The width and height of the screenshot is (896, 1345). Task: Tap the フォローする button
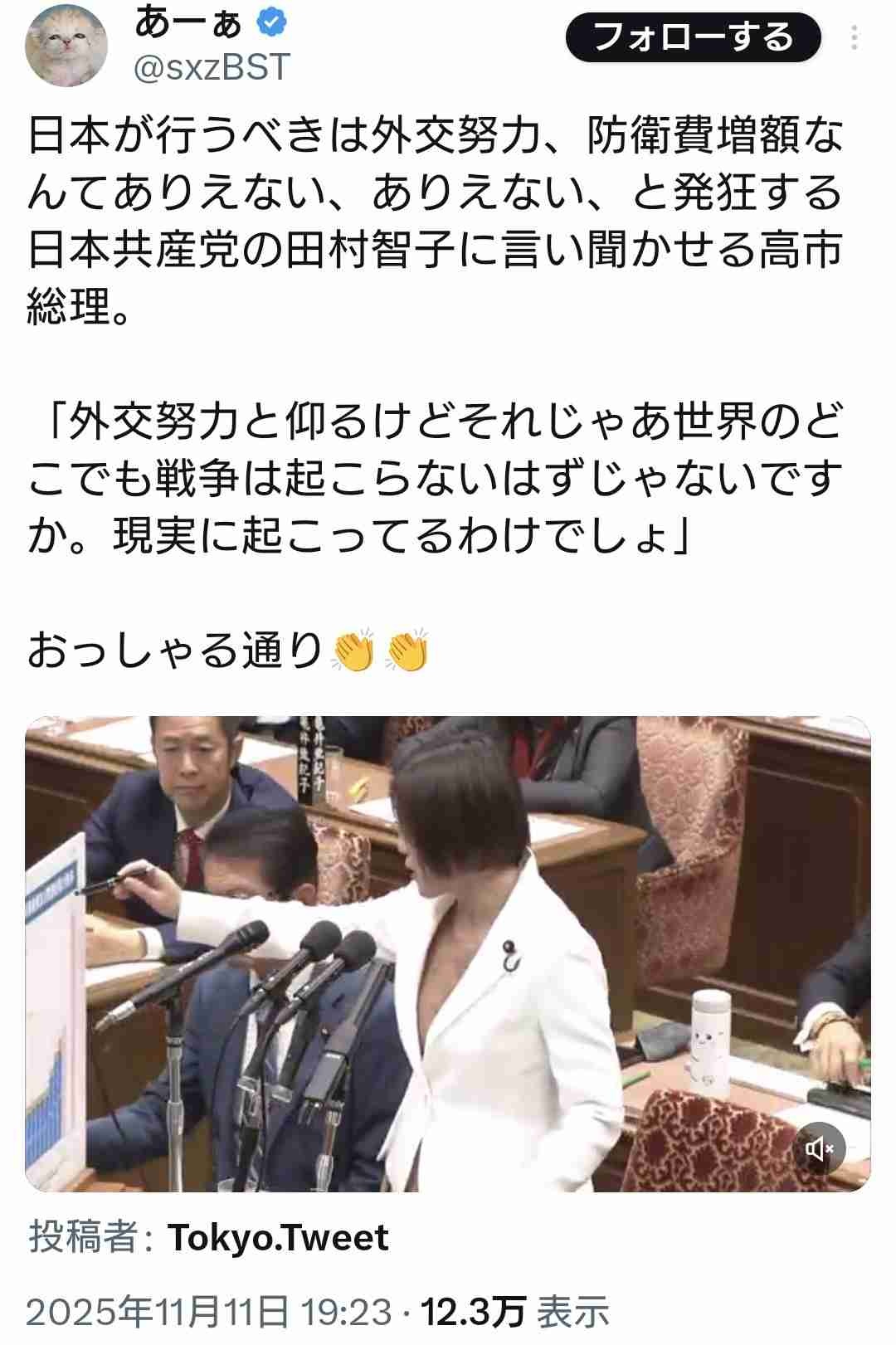pyautogui.click(x=693, y=37)
